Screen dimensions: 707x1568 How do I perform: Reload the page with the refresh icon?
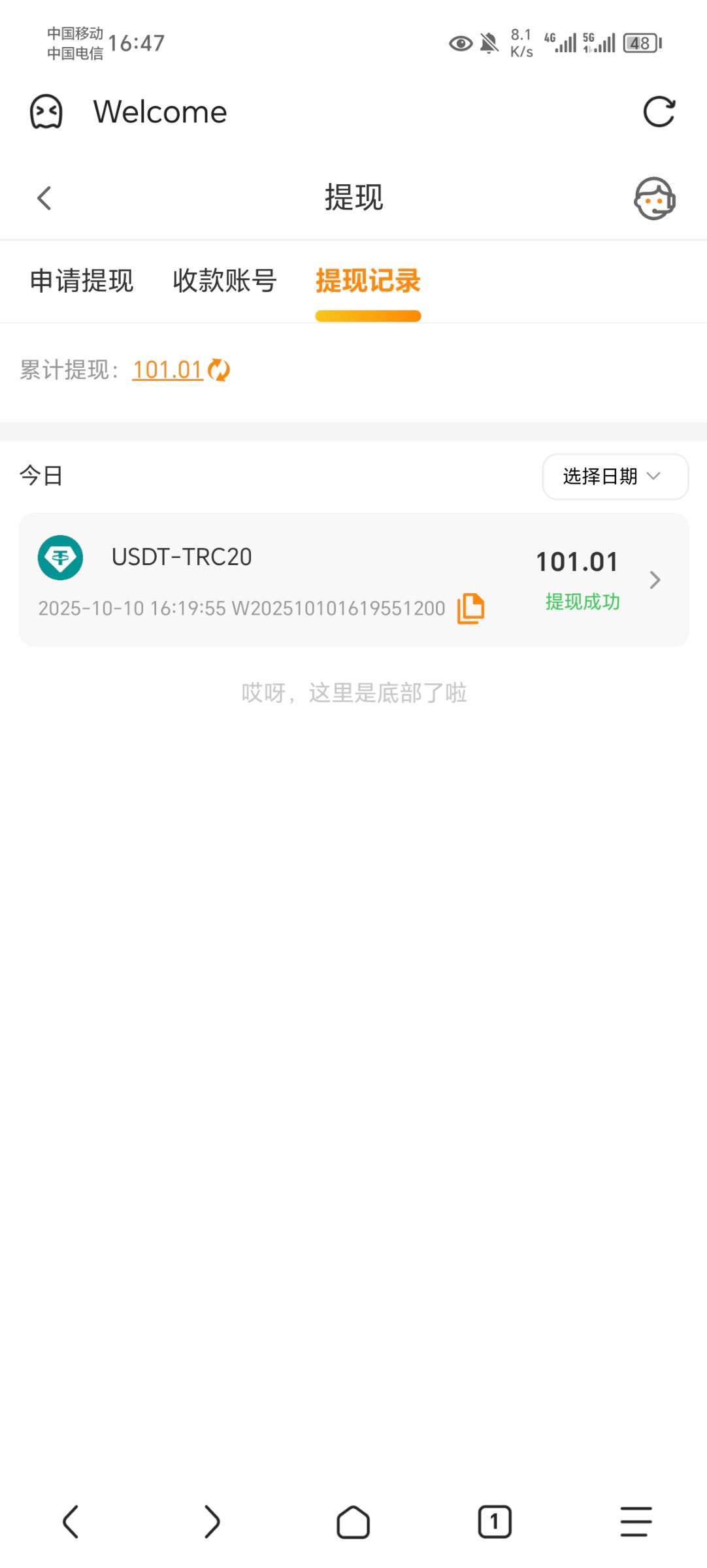(659, 112)
